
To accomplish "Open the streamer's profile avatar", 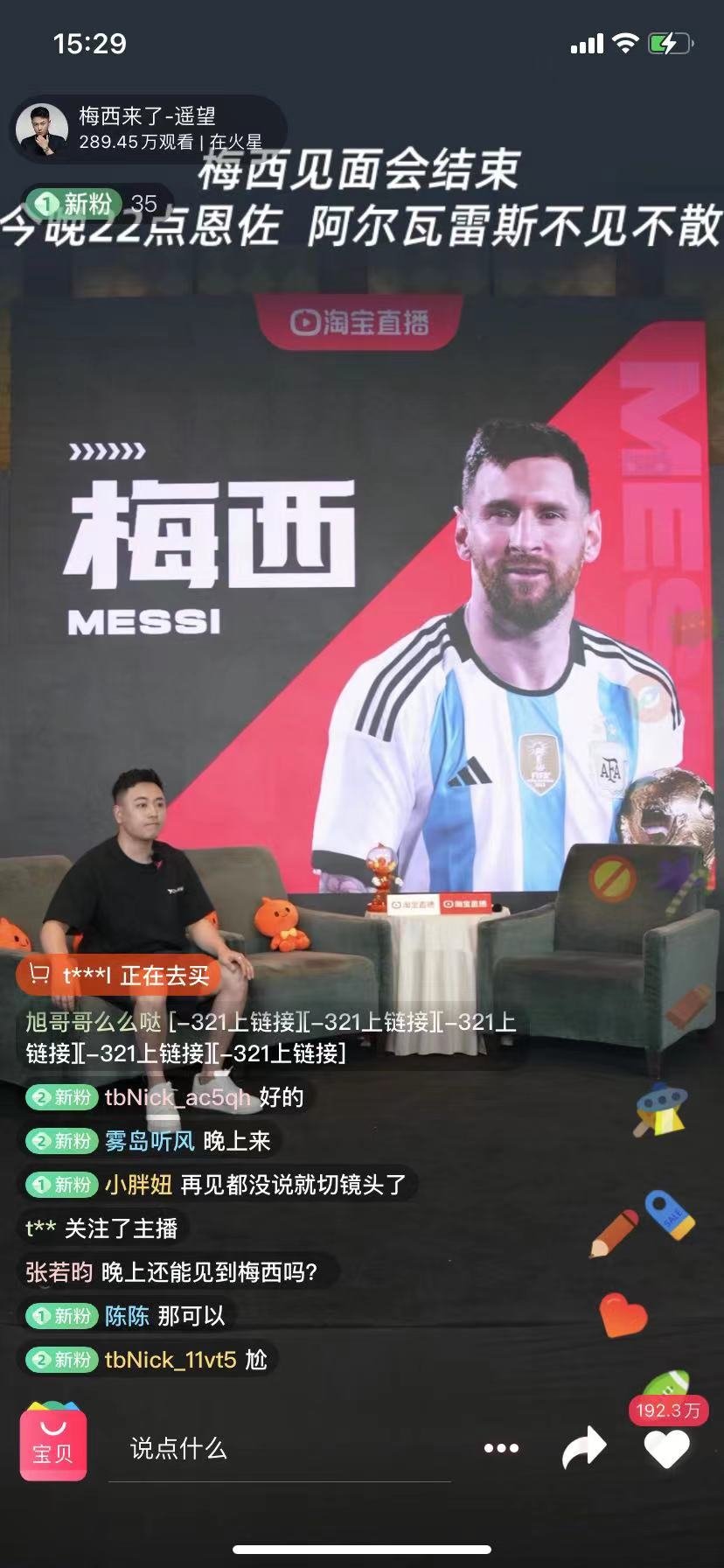I will [x=42, y=129].
